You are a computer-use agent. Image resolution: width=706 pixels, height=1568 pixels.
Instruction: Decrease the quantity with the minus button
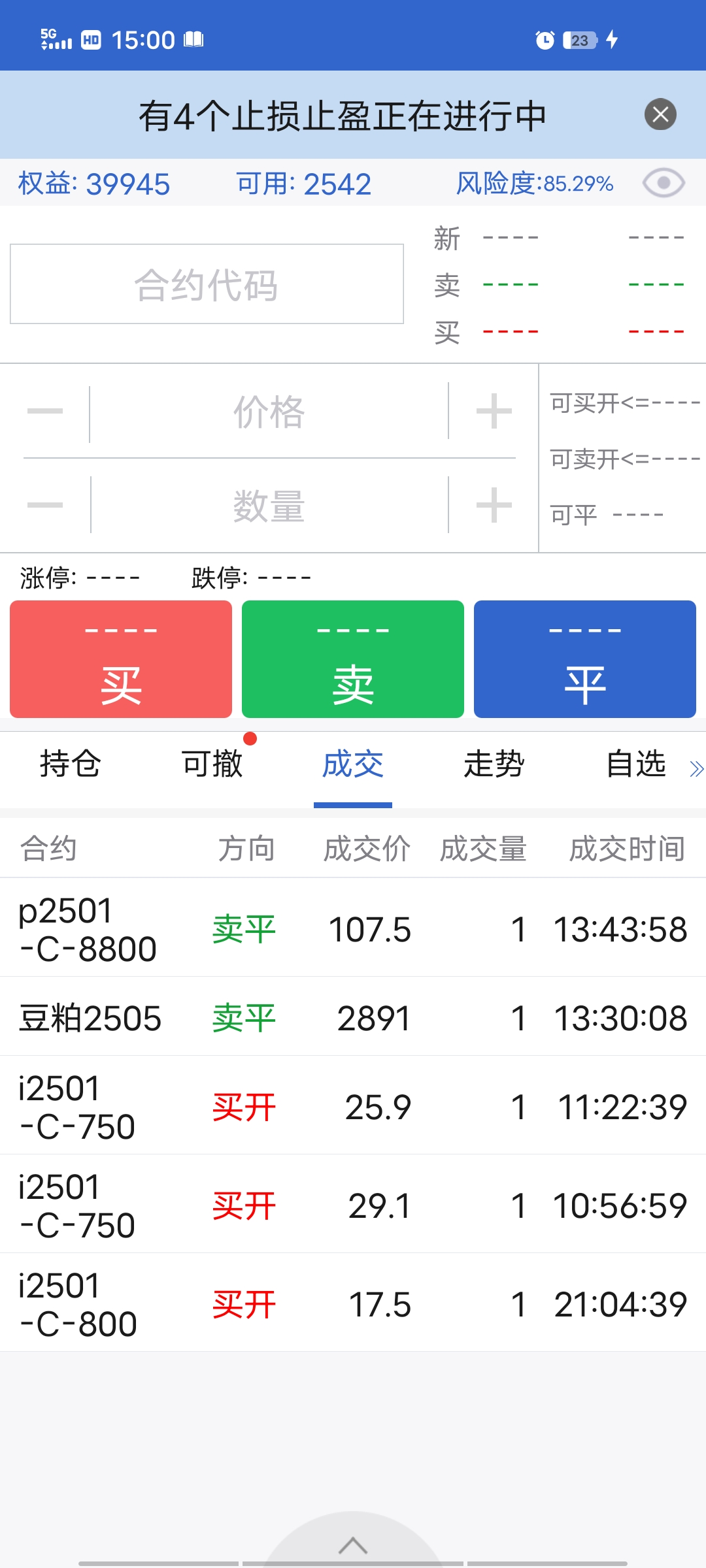[x=45, y=505]
